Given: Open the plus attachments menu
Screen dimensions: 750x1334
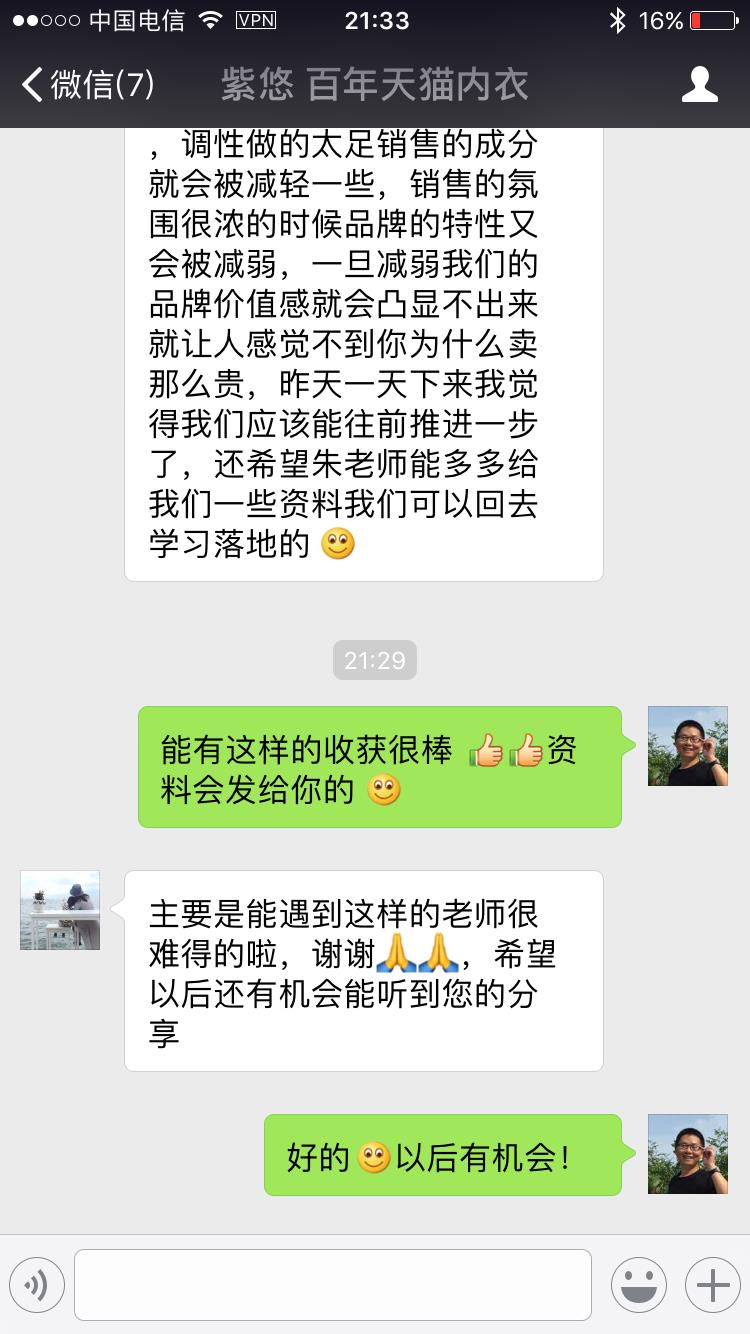Looking at the screenshot, I should (712, 1285).
